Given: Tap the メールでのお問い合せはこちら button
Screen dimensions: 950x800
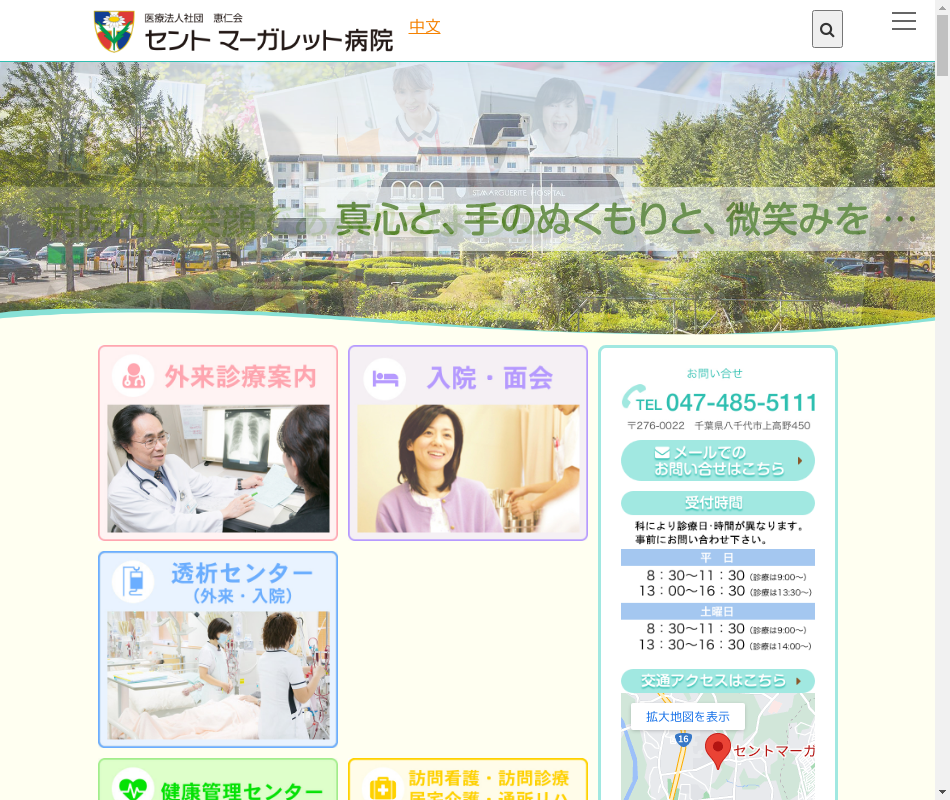Looking at the screenshot, I should [x=717, y=461].
